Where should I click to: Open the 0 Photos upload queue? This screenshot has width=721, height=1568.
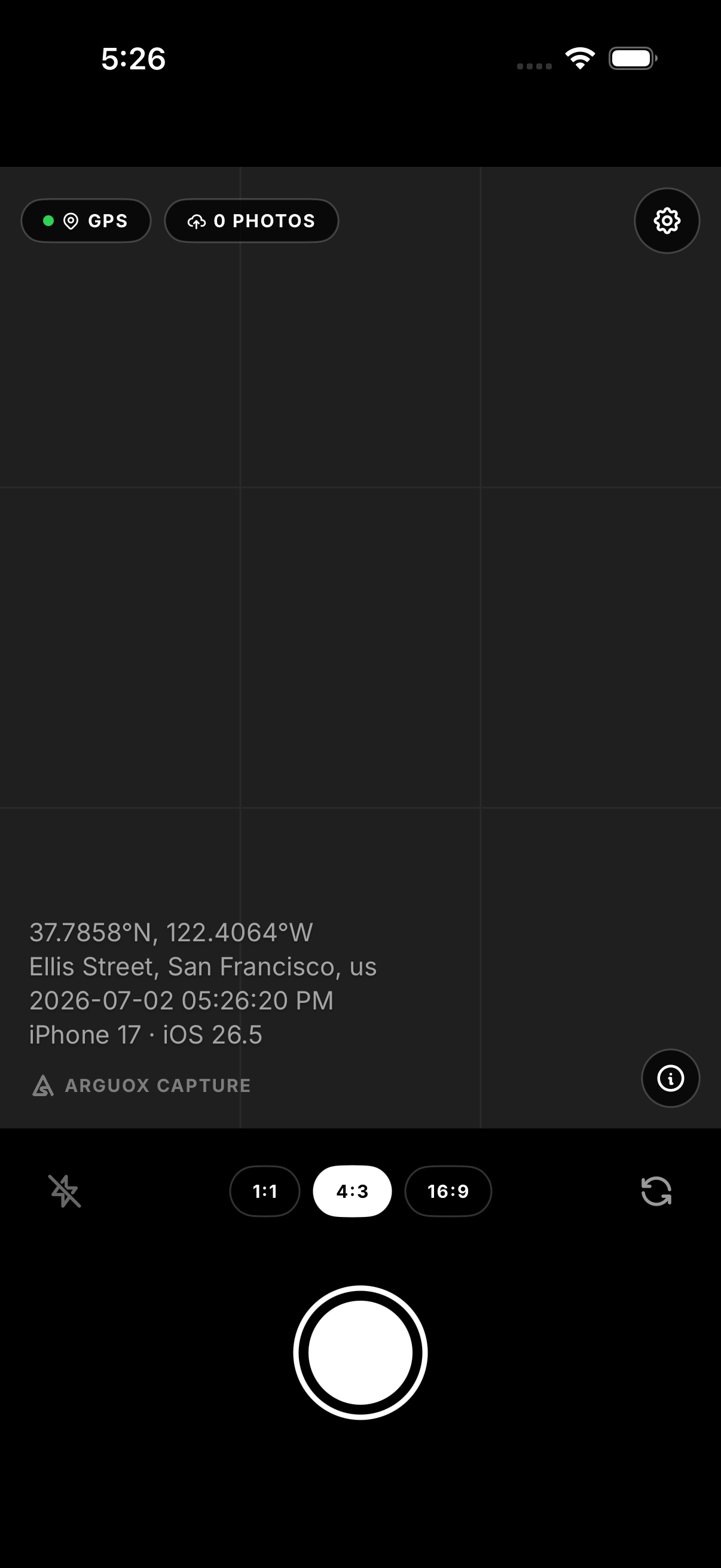(251, 220)
